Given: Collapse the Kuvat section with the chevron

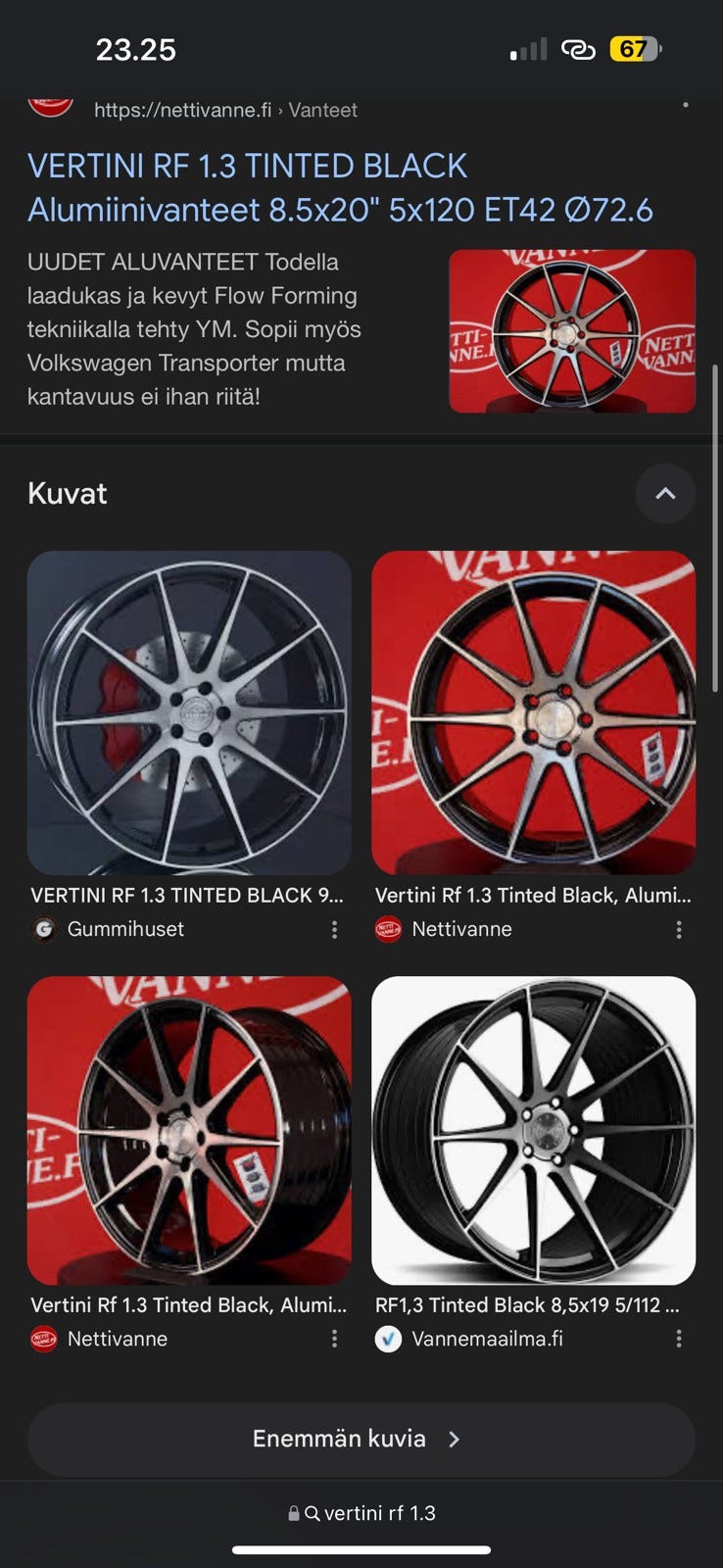Looking at the screenshot, I should 665,494.
